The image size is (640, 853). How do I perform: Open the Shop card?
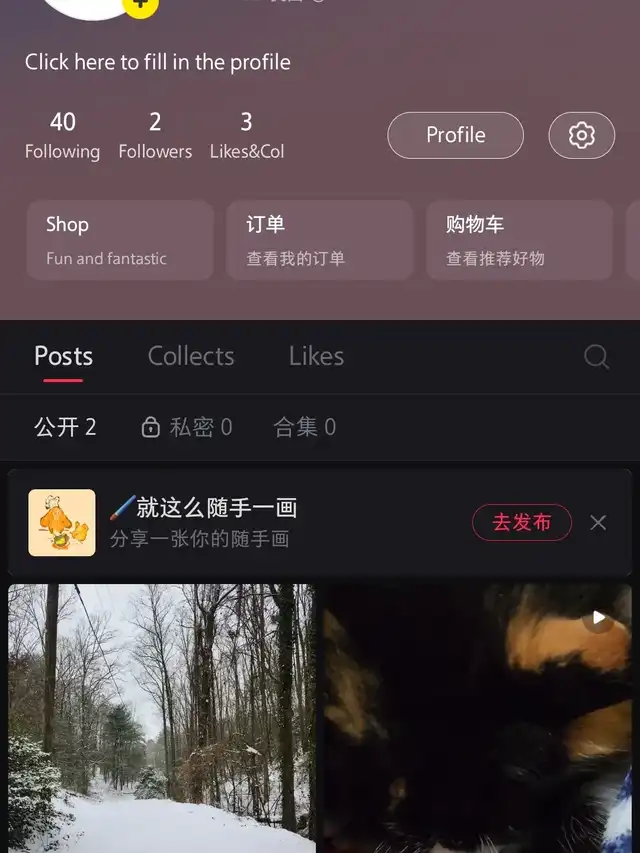pyautogui.click(x=120, y=240)
